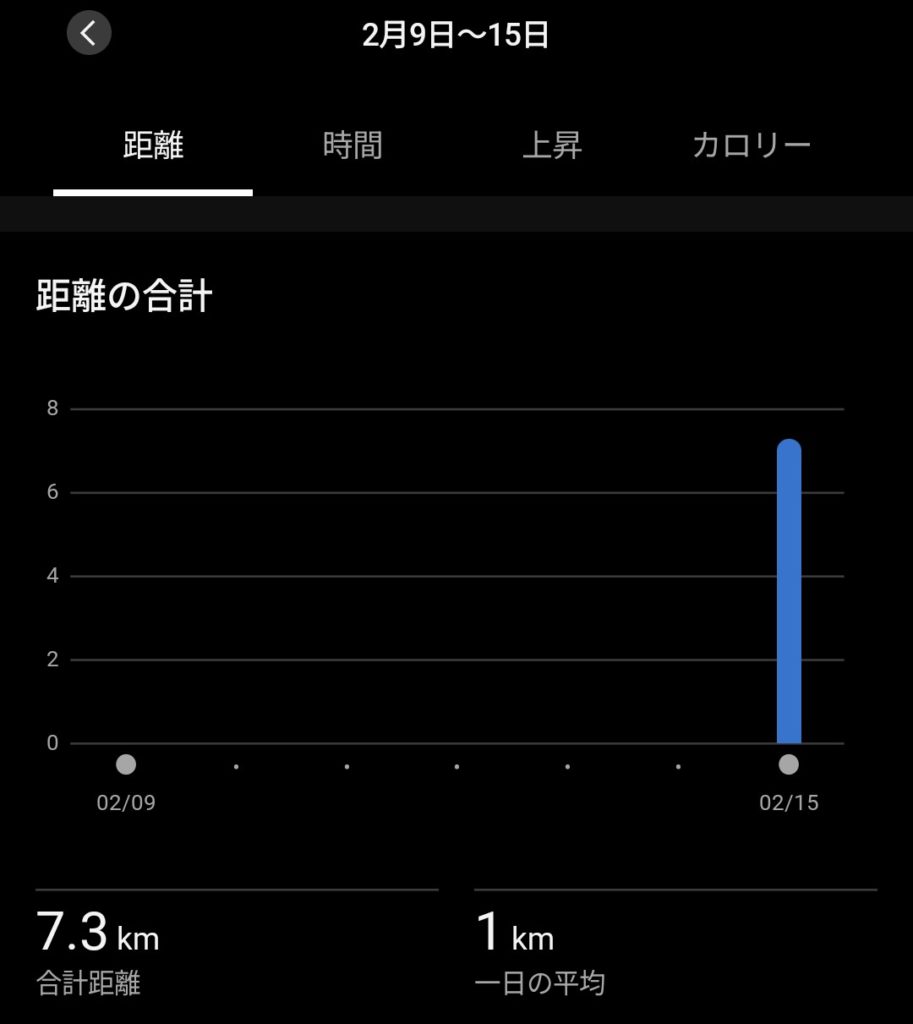Switch to the 時間 tab

pos(352,146)
